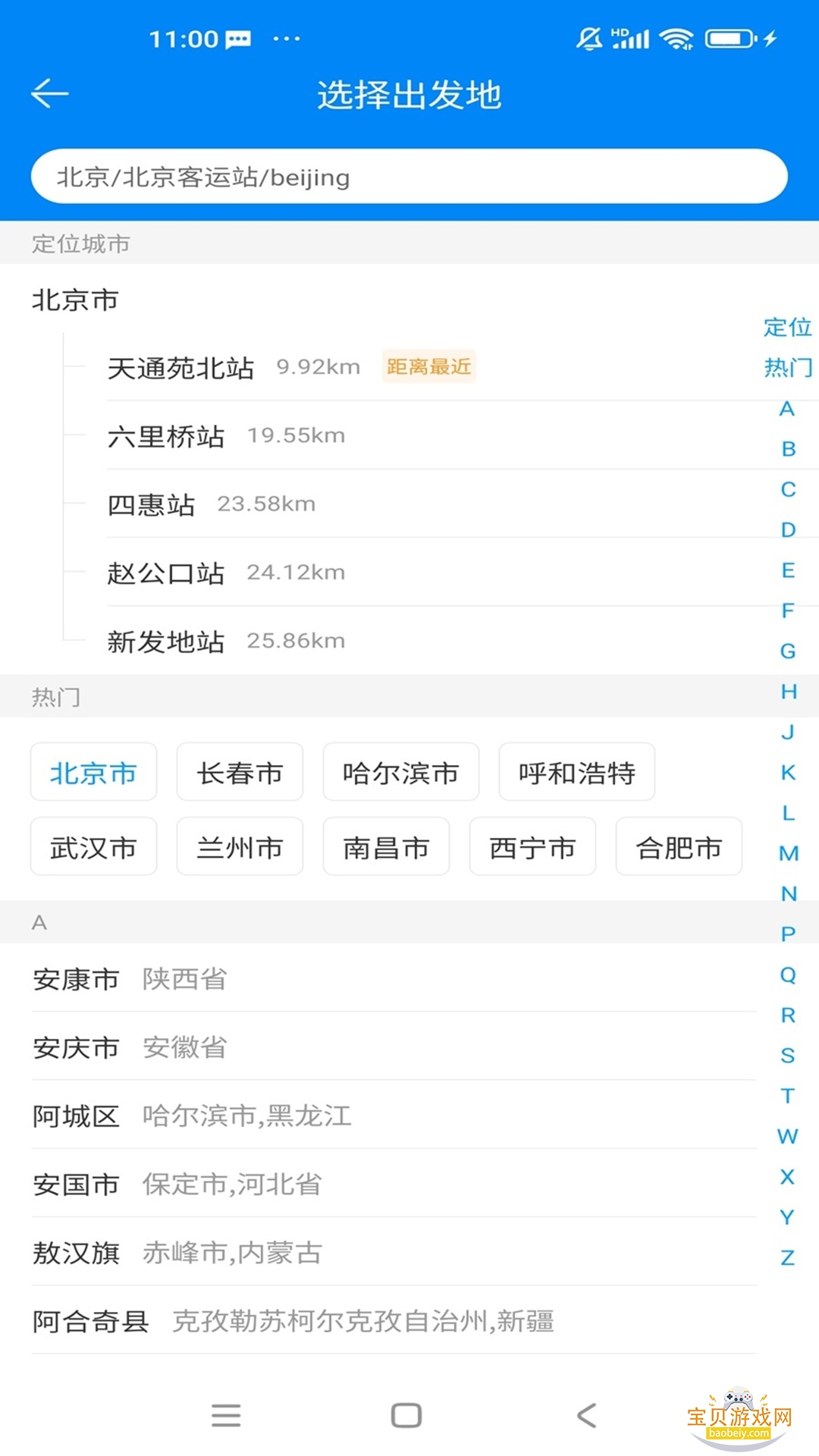Go back using the top-left arrow
This screenshot has width=819, height=1456.
click(50, 94)
